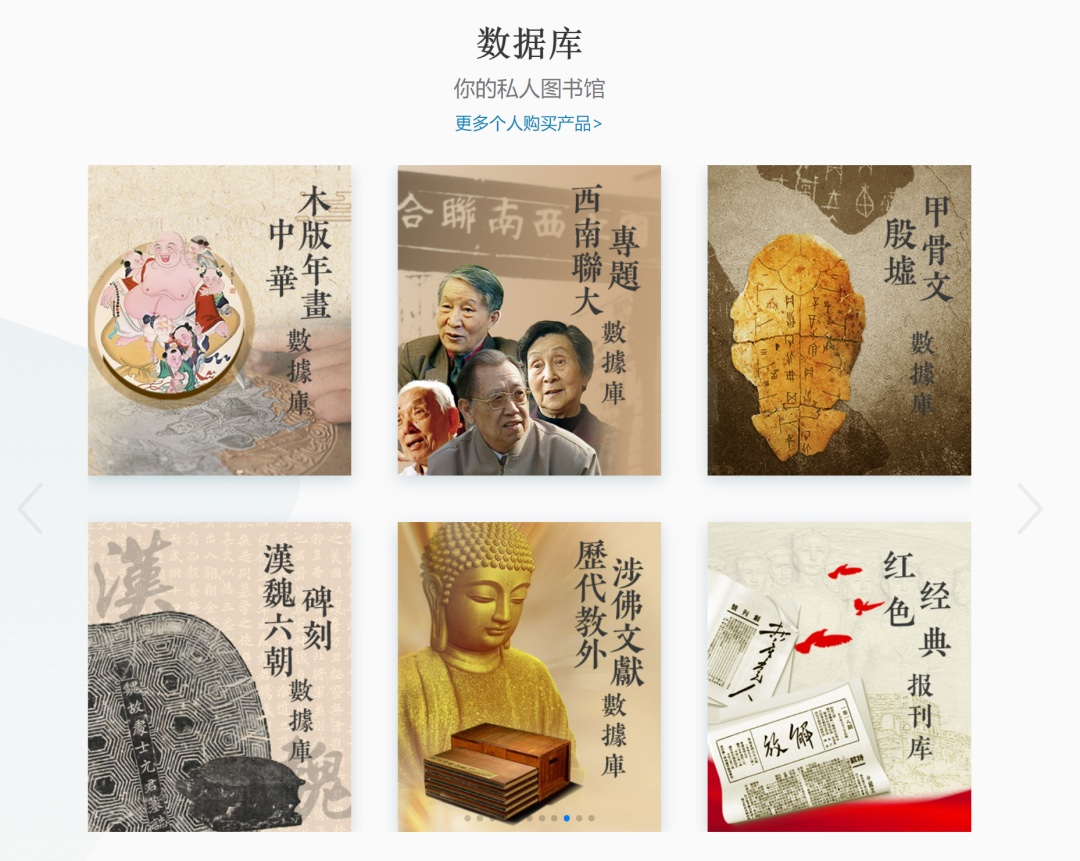Screen dimensions: 1080x861
Task: Go to the previous page with left arrow
Action: (x=30, y=508)
